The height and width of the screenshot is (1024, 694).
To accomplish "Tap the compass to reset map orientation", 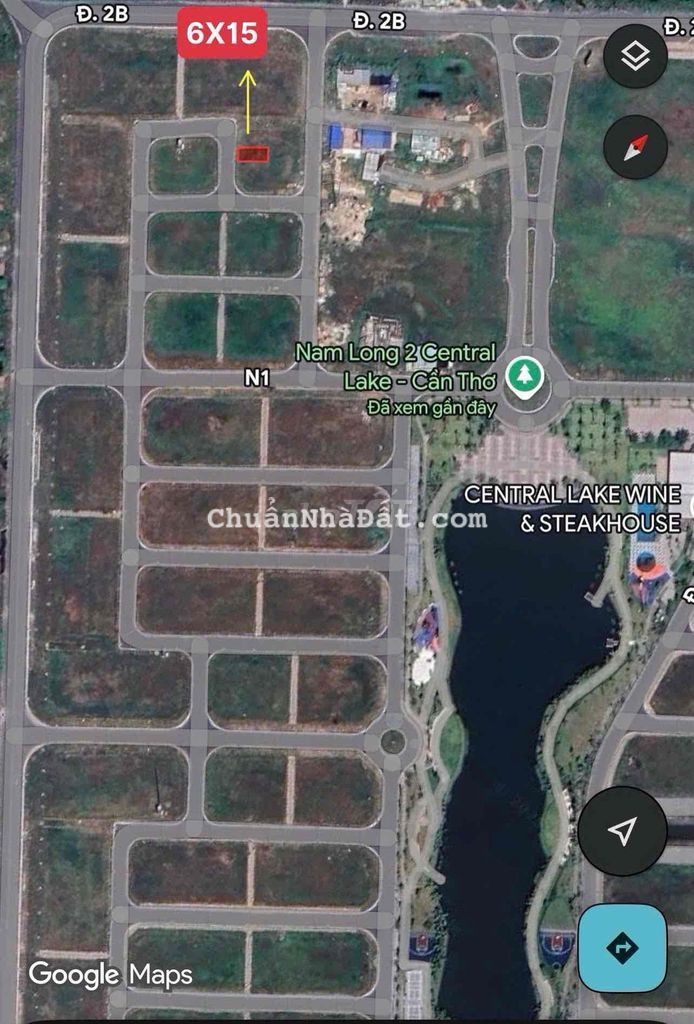I will [635, 147].
